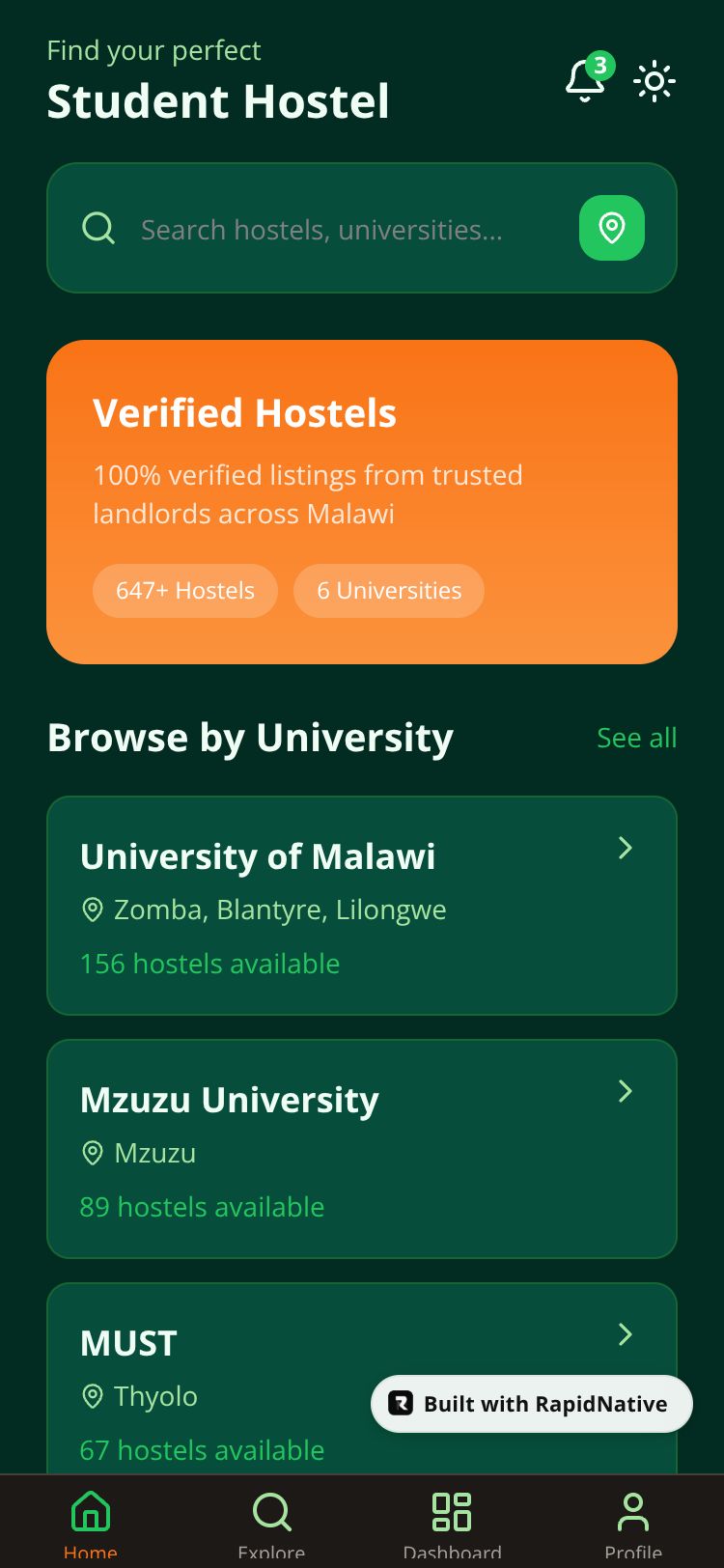Open the Verified Hostels banner
The height and width of the screenshot is (1568, 724).
[361, 501]
